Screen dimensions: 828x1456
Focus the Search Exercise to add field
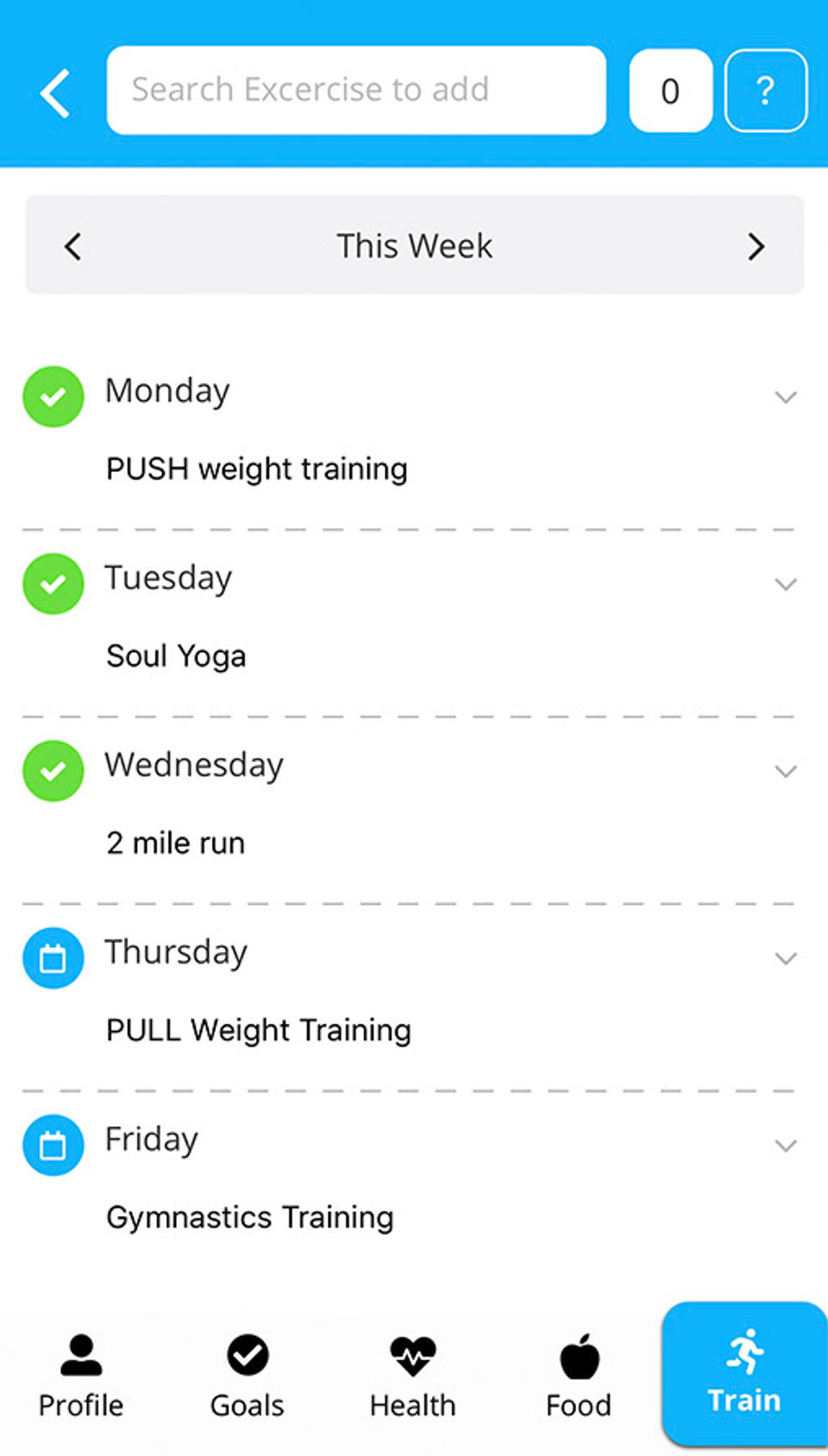click(355, 91)
